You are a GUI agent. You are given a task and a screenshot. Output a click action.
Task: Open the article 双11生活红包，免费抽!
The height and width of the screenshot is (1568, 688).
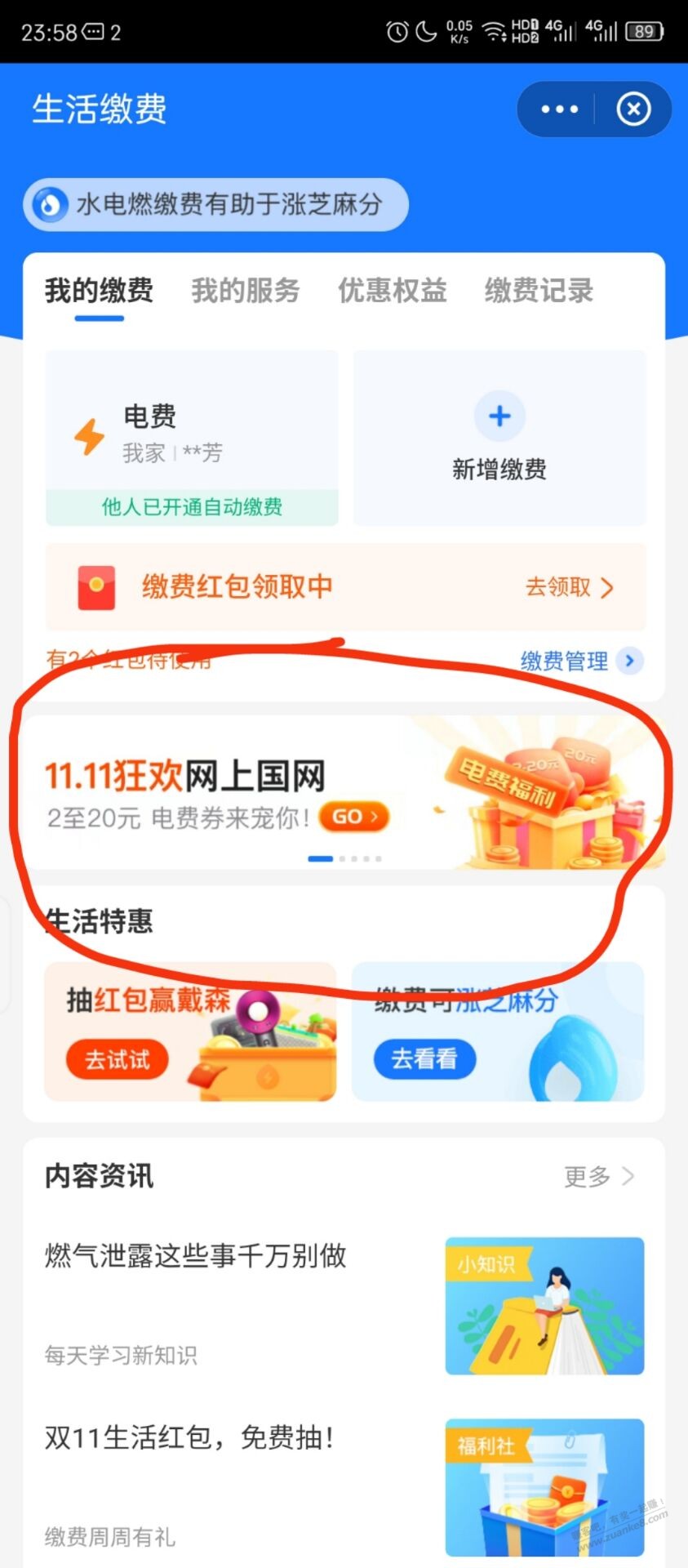pyautogui.click(x=189, y=1437)
